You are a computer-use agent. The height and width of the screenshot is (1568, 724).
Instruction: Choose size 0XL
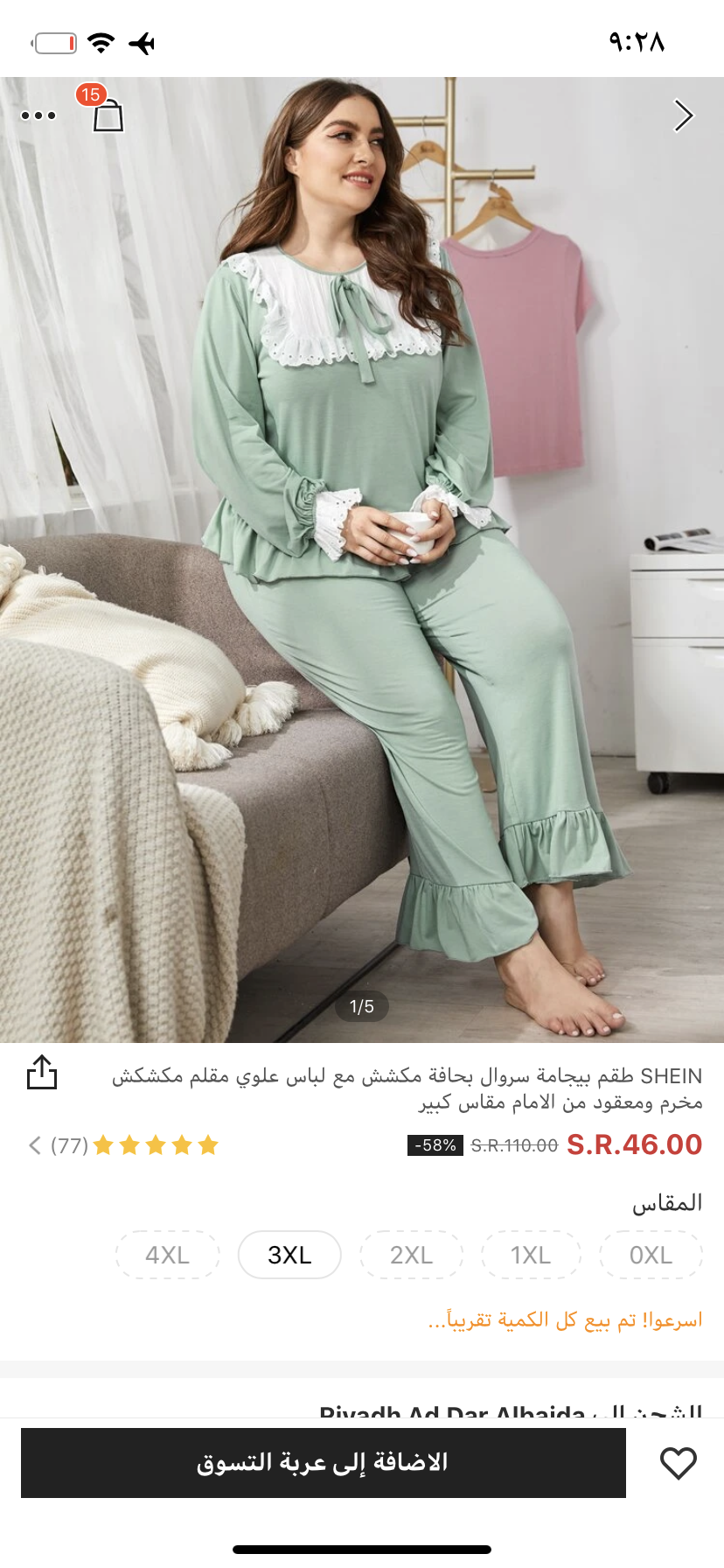click(x=651, y=1255)
